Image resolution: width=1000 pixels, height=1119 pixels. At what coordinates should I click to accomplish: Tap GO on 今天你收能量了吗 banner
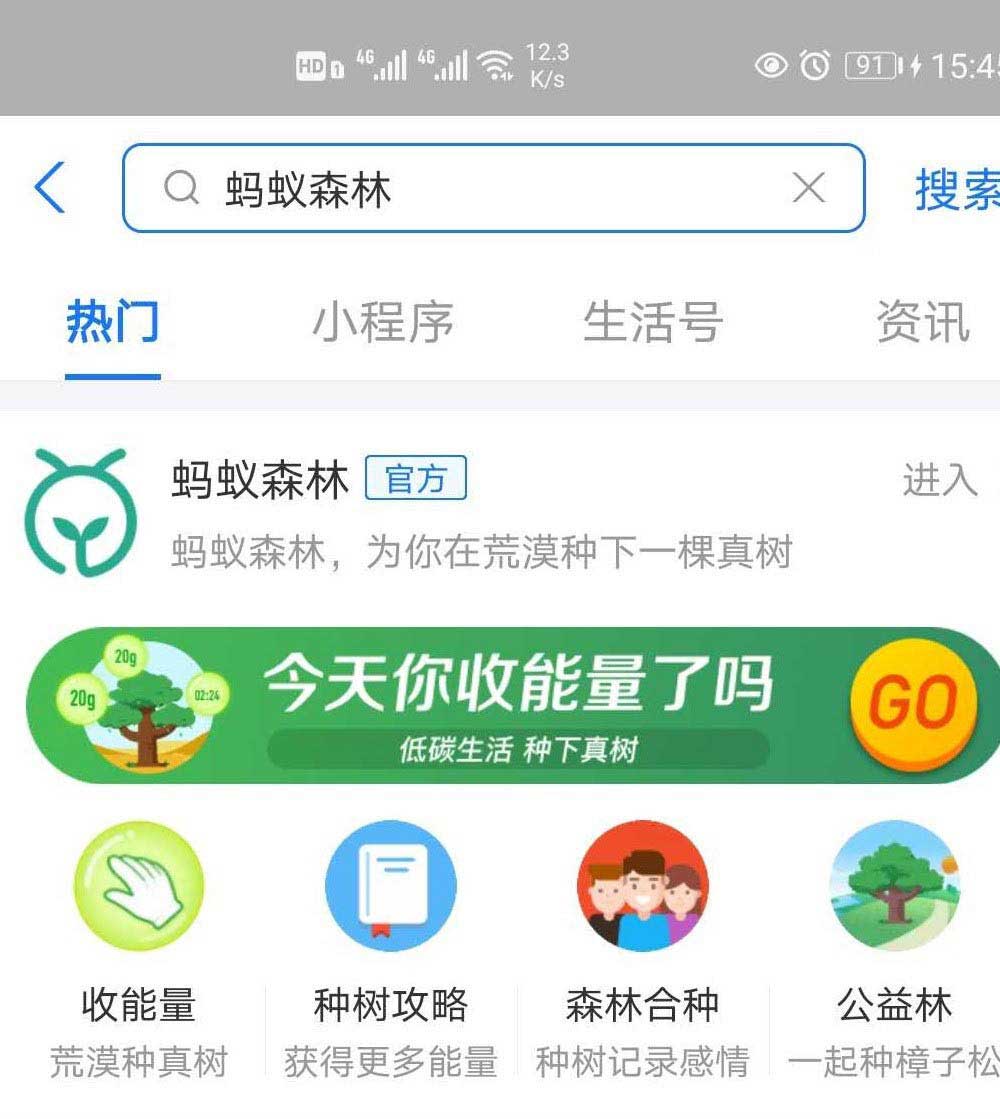(x=912, y=703)
